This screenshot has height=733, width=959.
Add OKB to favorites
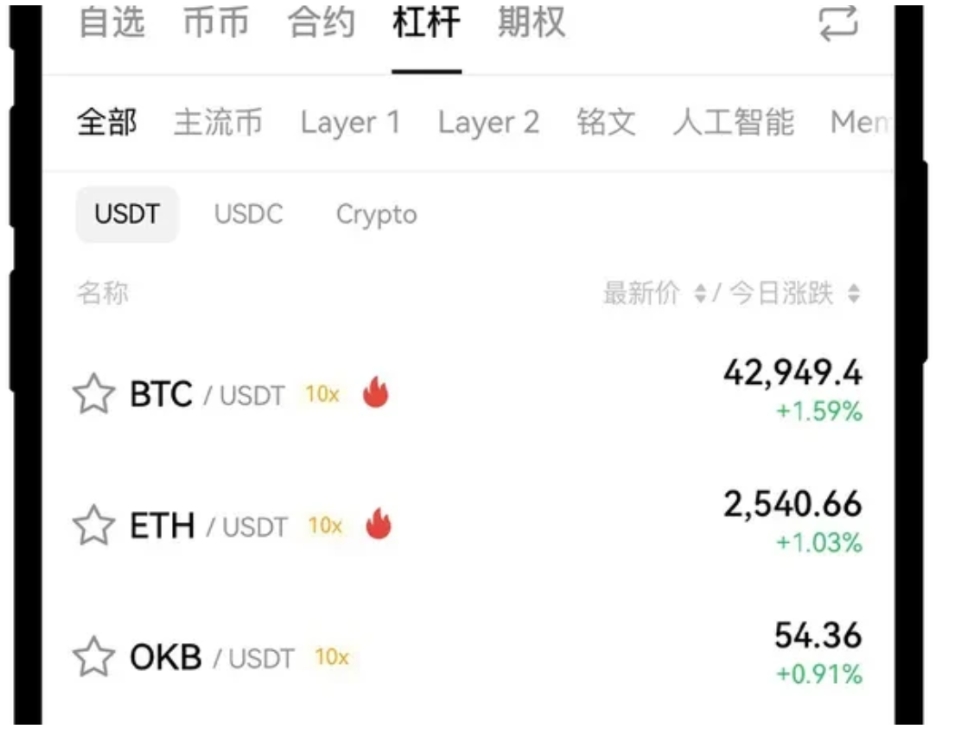pos(94,657)
